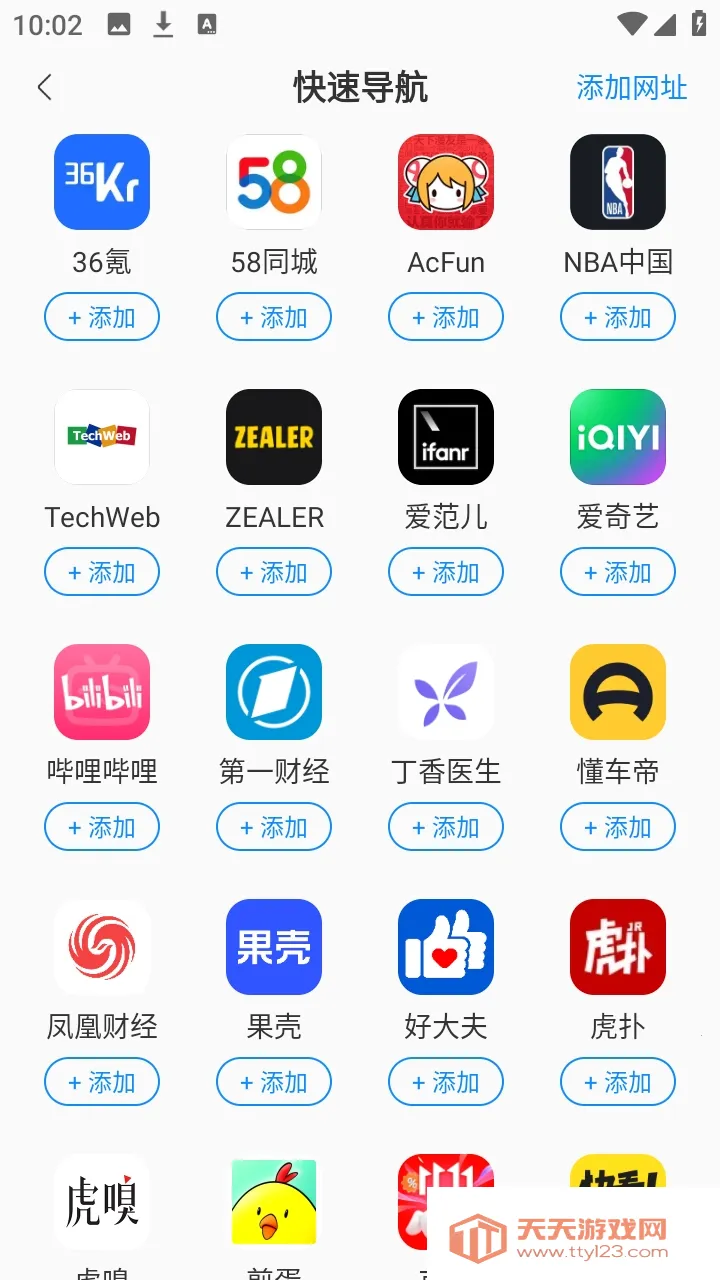This screenshot has height=1280, width=720.
Task: Add 36氪 using its 添加 button
Action: tap(101, 316)
